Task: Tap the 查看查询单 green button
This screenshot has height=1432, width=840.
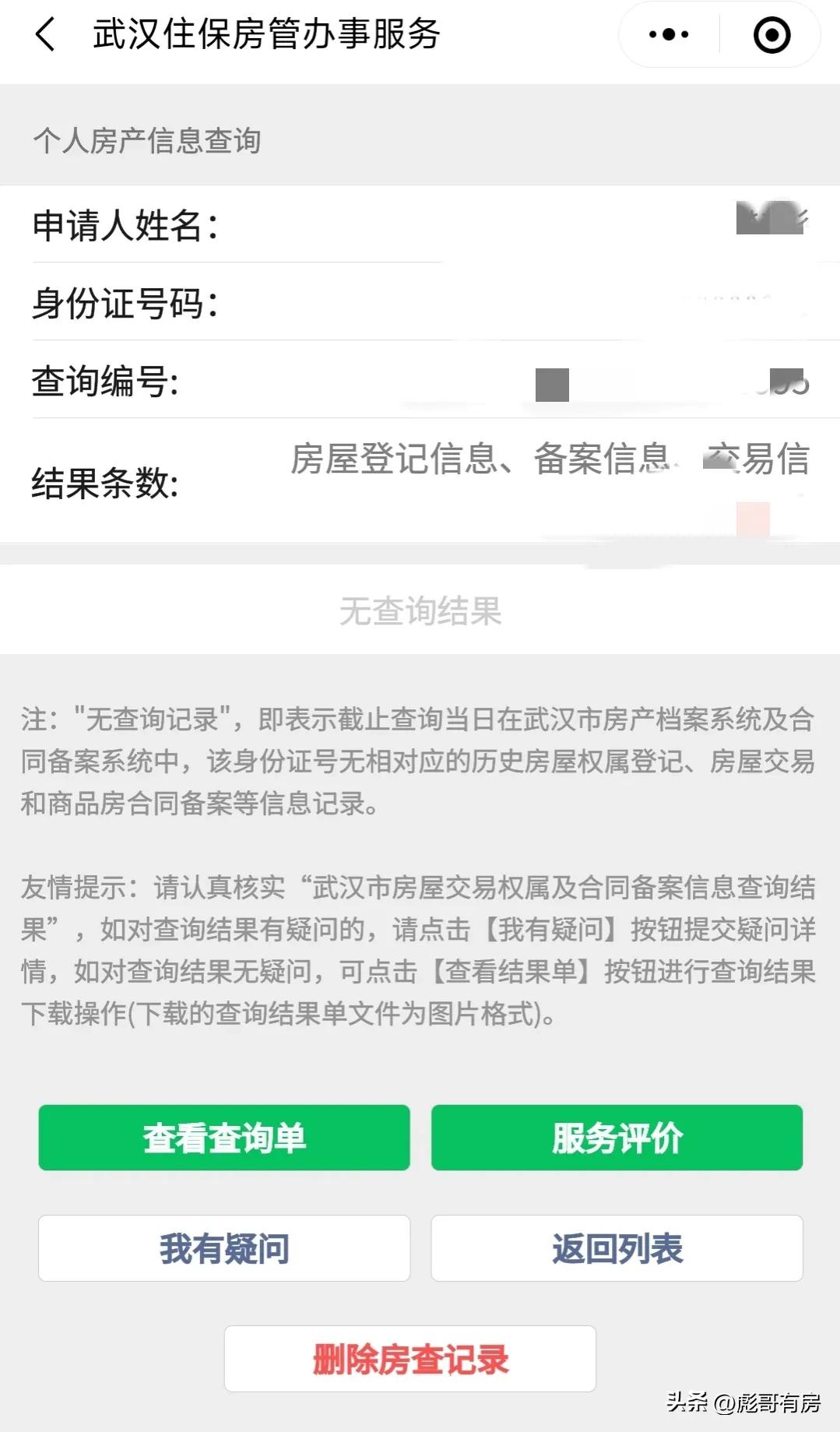Action: pyautogui.click(x=223, y=1138)
